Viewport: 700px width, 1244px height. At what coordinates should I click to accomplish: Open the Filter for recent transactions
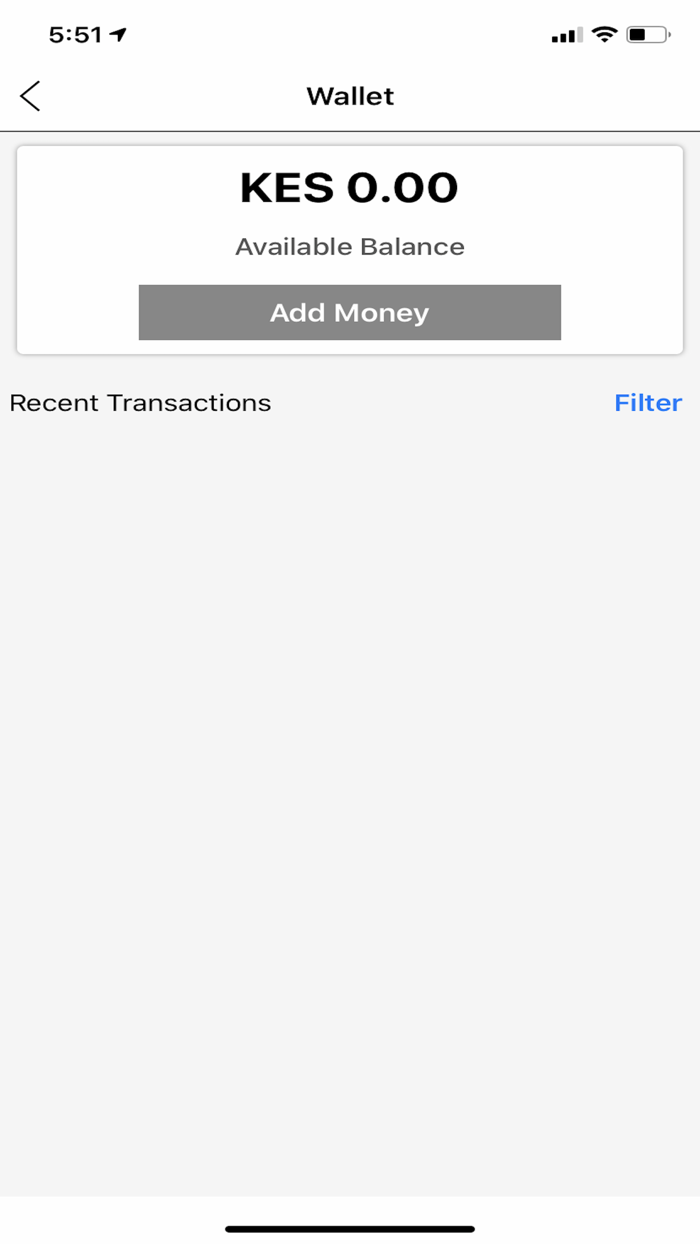(648, 403)
